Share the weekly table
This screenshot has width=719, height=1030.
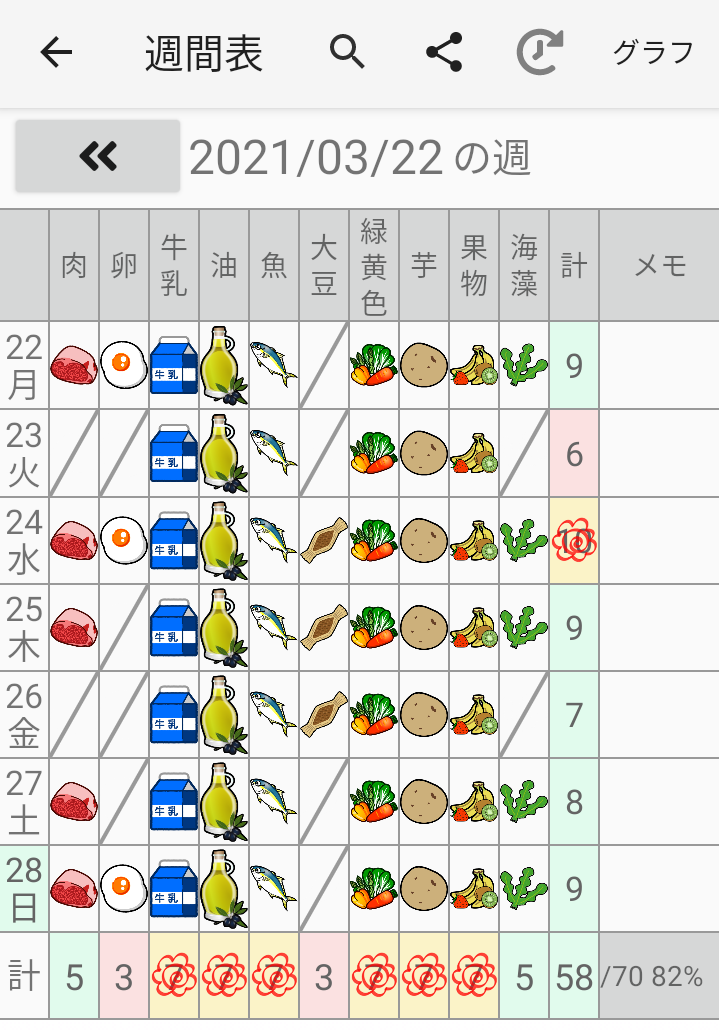coord(444,52)
